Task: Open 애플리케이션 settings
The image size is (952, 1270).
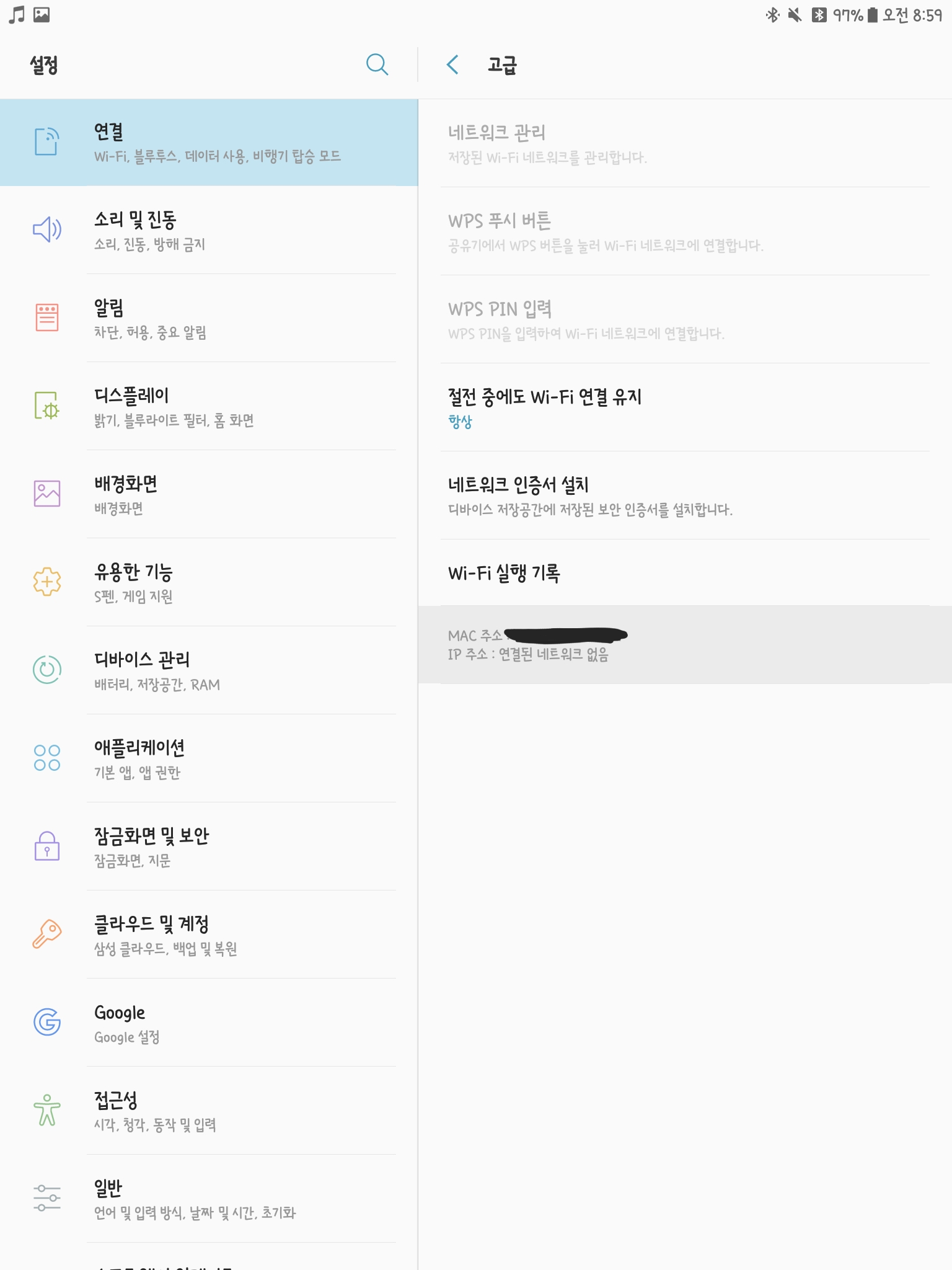Action: point(209,758)
